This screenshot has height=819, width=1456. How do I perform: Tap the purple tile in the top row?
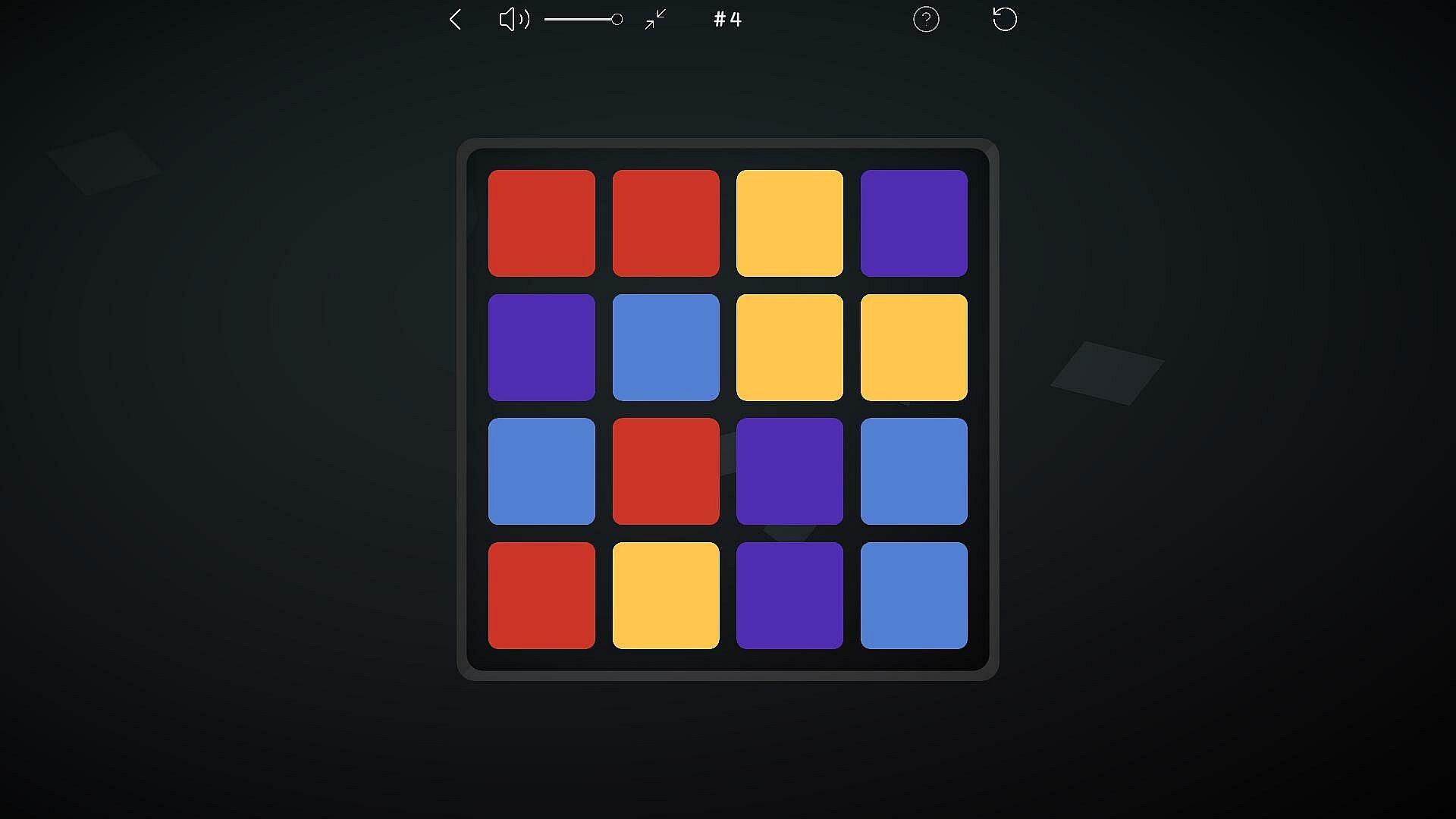pyautogui.click(x=914, y=223)
